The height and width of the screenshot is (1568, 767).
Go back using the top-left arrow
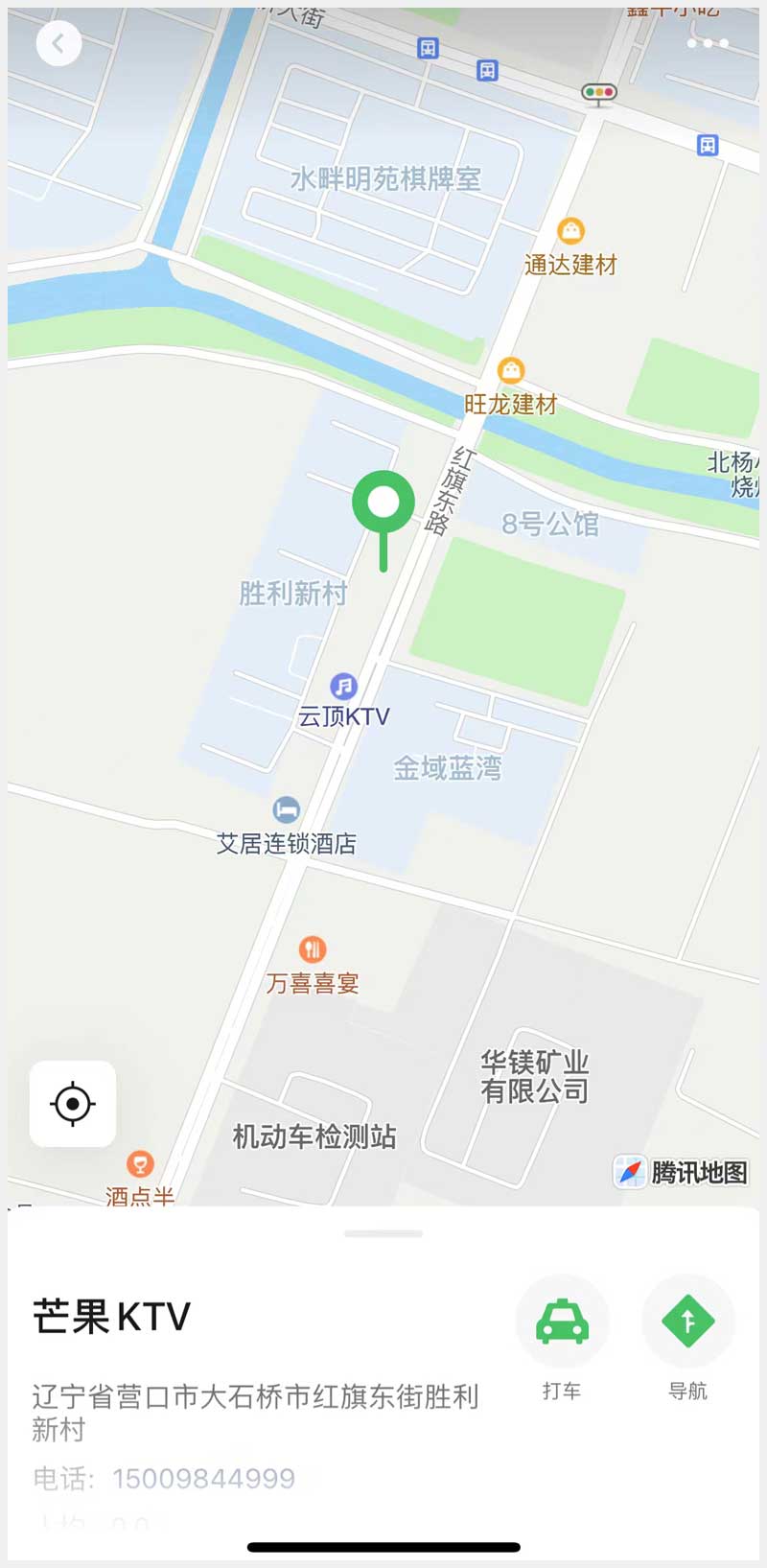click(58, 43)
